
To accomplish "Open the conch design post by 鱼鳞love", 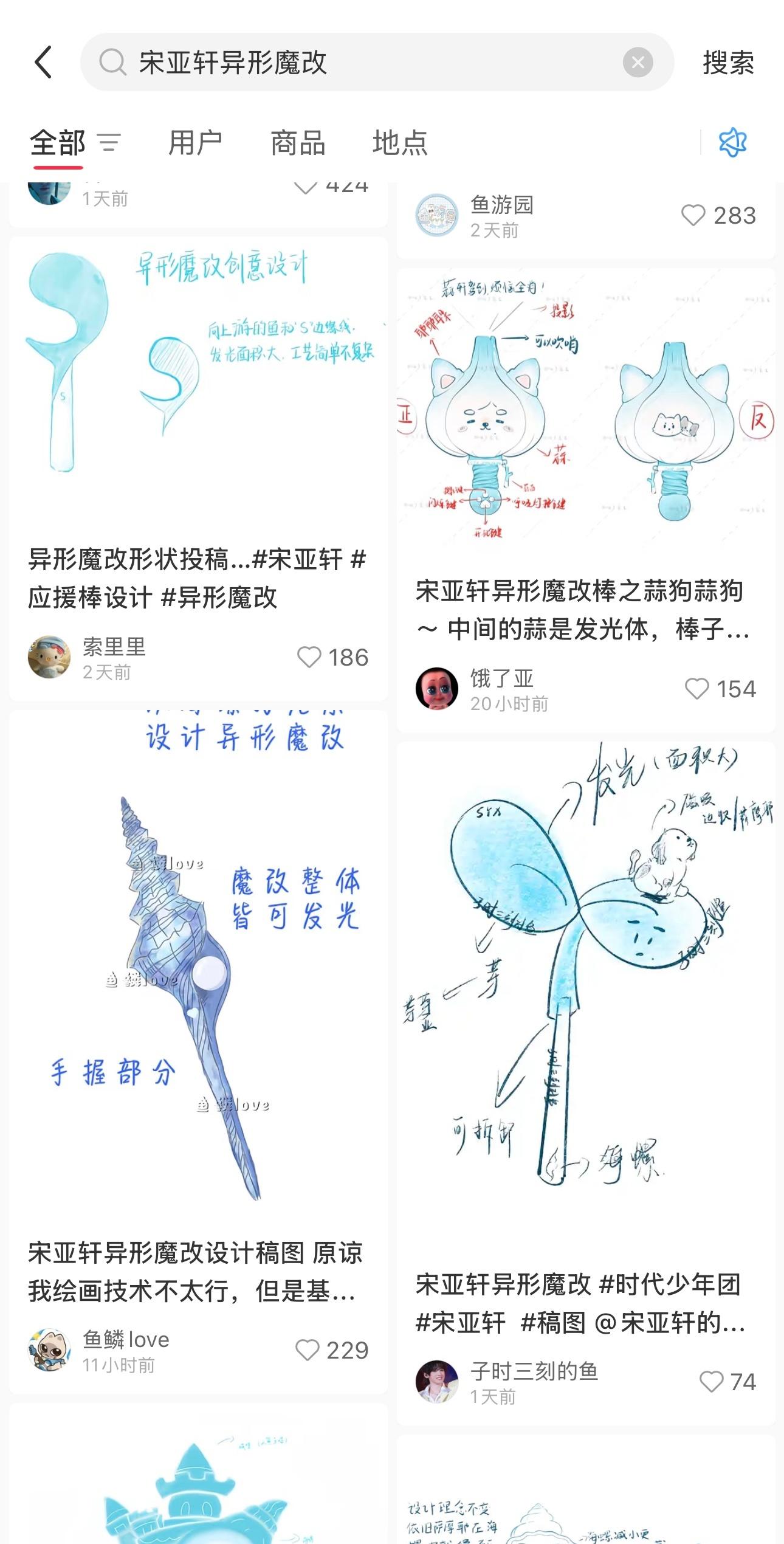I will [x=198, y=1052].
